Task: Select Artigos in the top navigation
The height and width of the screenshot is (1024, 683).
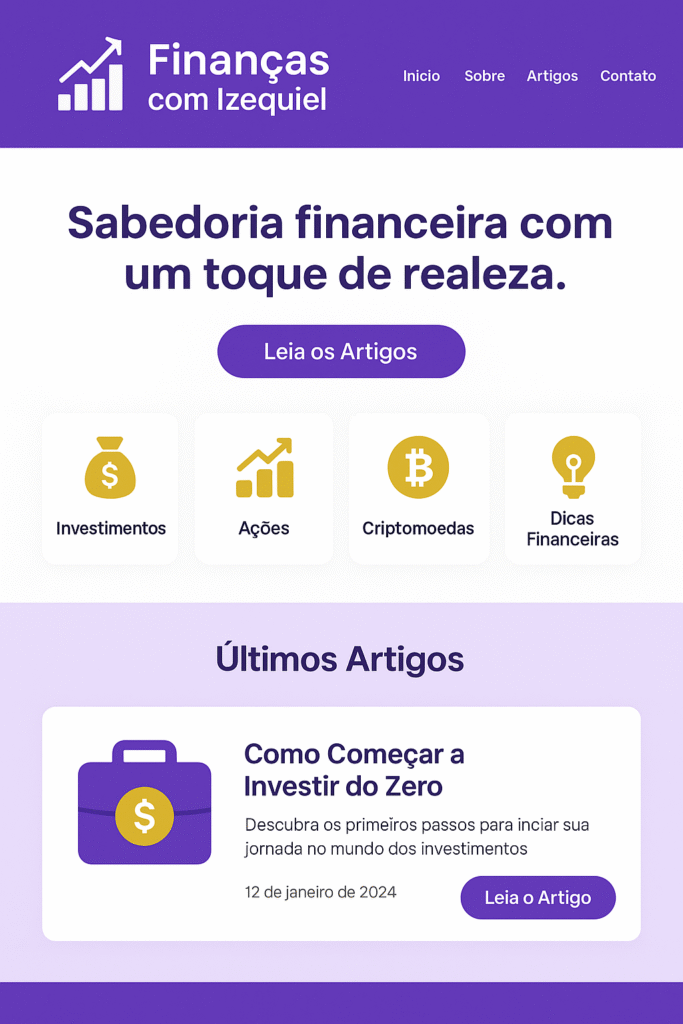Action: point(552,76)
